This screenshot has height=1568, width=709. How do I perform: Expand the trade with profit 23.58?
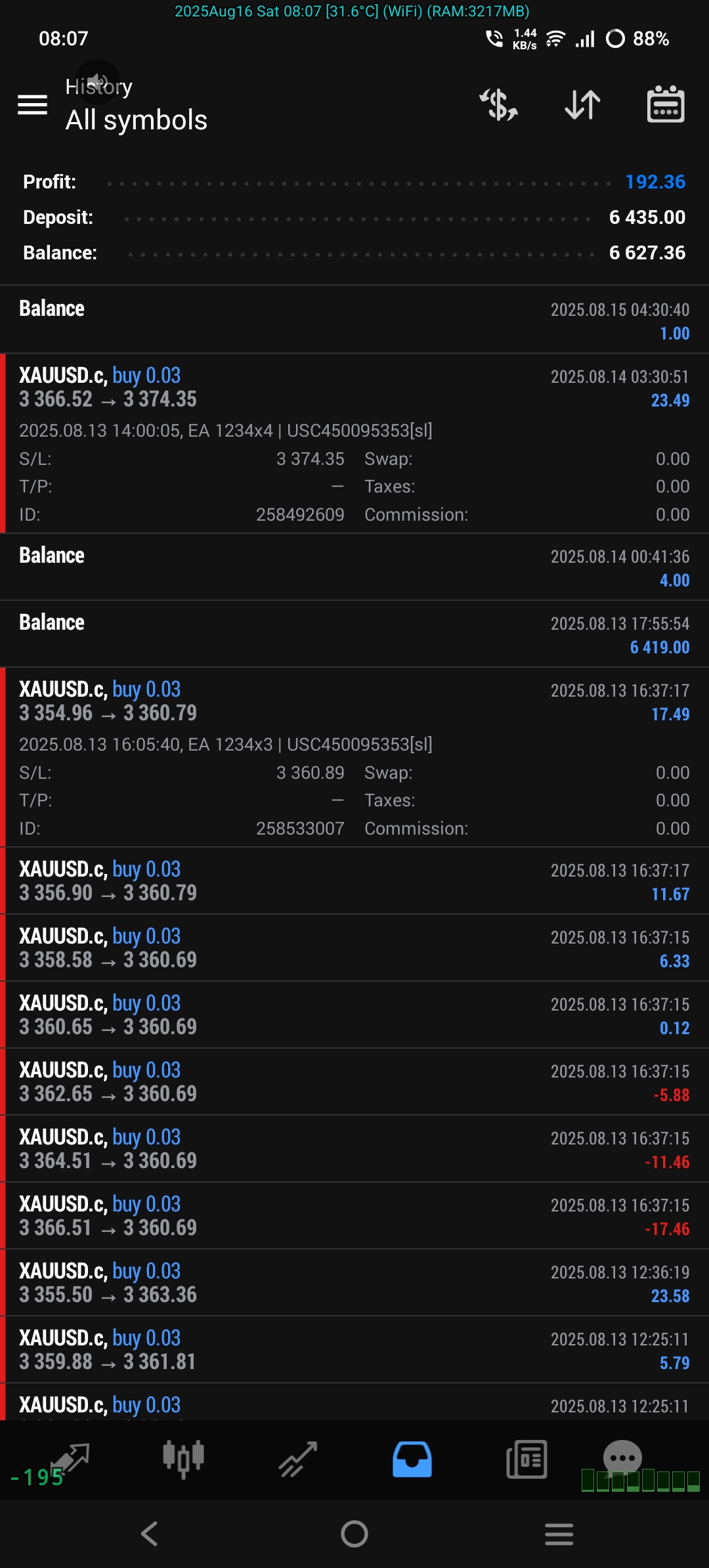click(354, 1283)
